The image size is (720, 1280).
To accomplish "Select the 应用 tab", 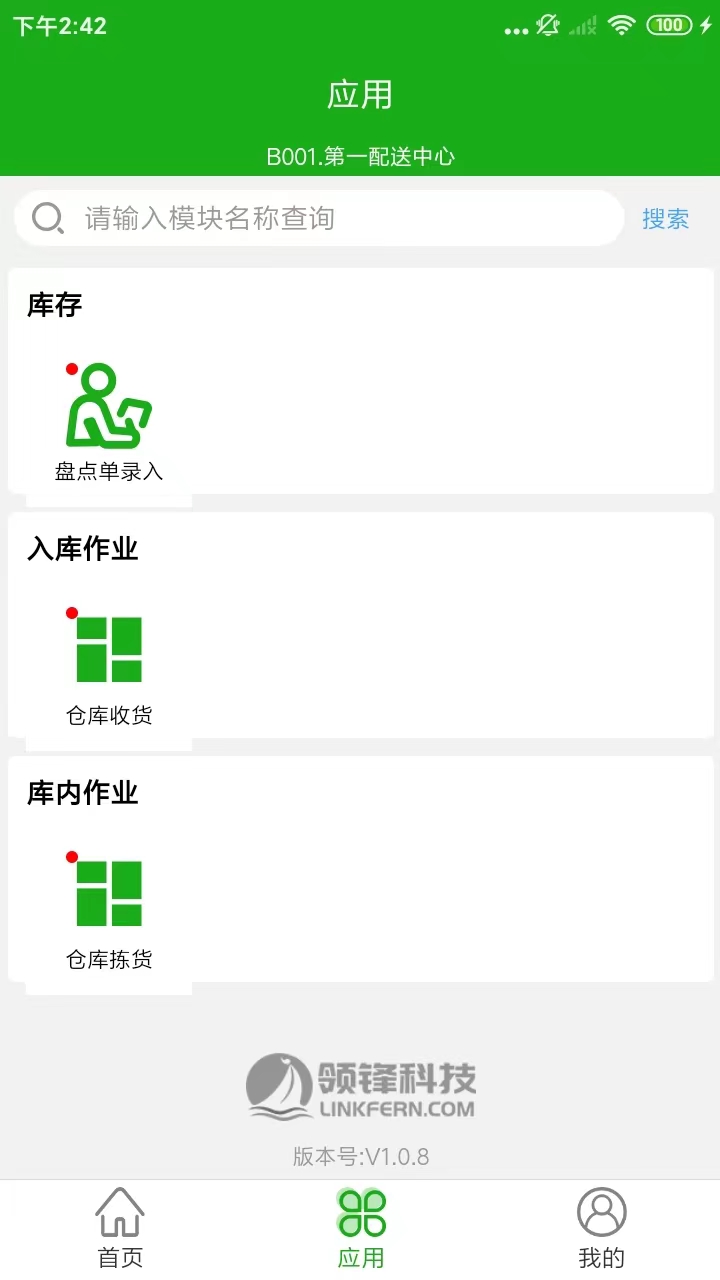I will click(361, 1229).
